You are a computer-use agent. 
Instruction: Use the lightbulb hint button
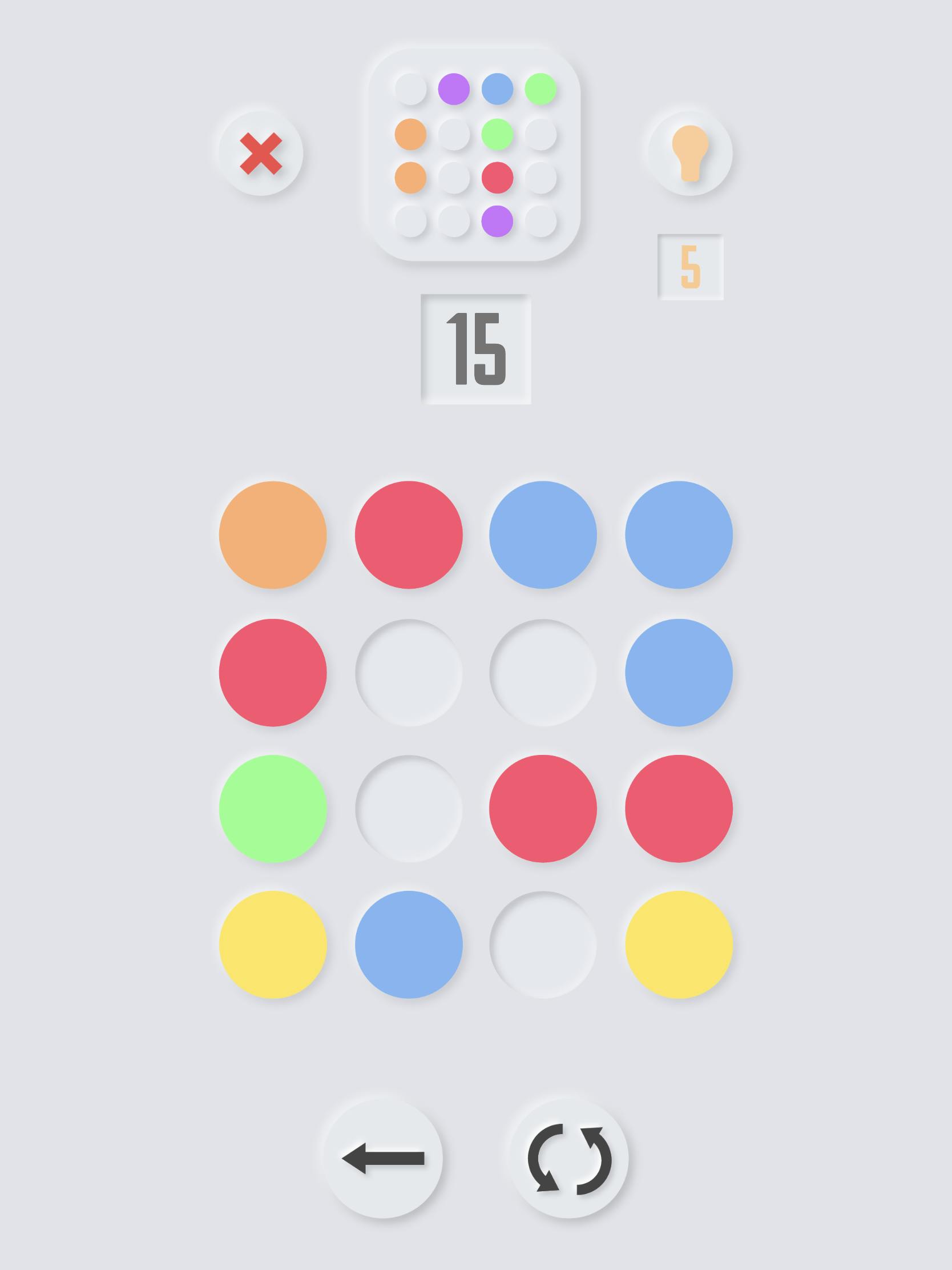pos(690,153)
